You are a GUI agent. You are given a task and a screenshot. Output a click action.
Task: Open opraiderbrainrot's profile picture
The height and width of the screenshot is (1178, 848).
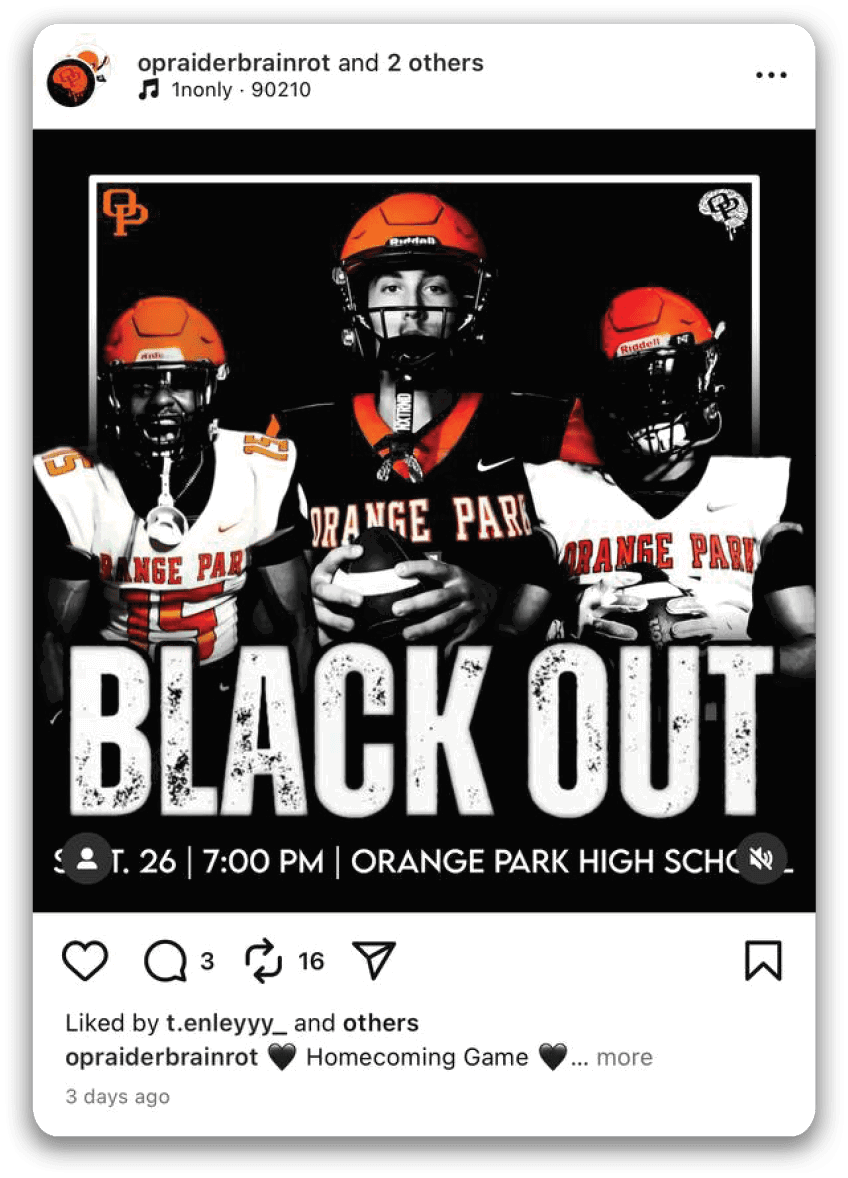(x=78, y=76)
